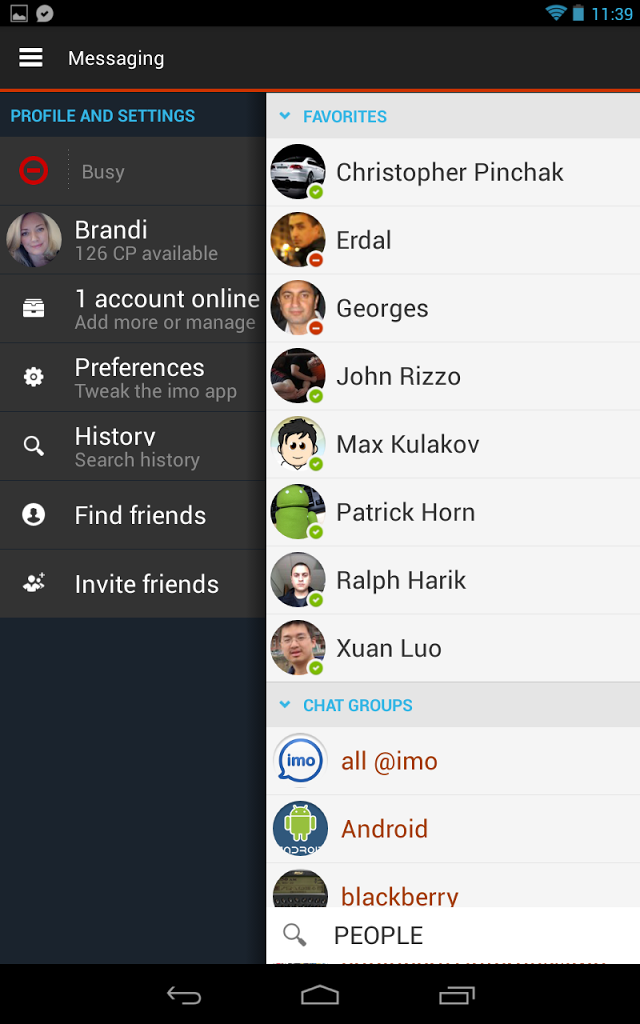Open the all @imo group
This screenshot has width=640, height=1024.
coord(450,761)
